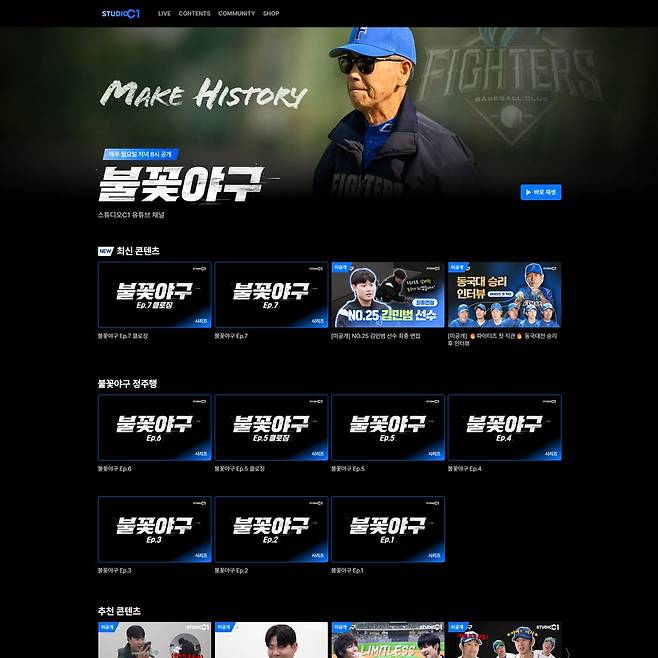Open the SHOP page

coord(271,14)
